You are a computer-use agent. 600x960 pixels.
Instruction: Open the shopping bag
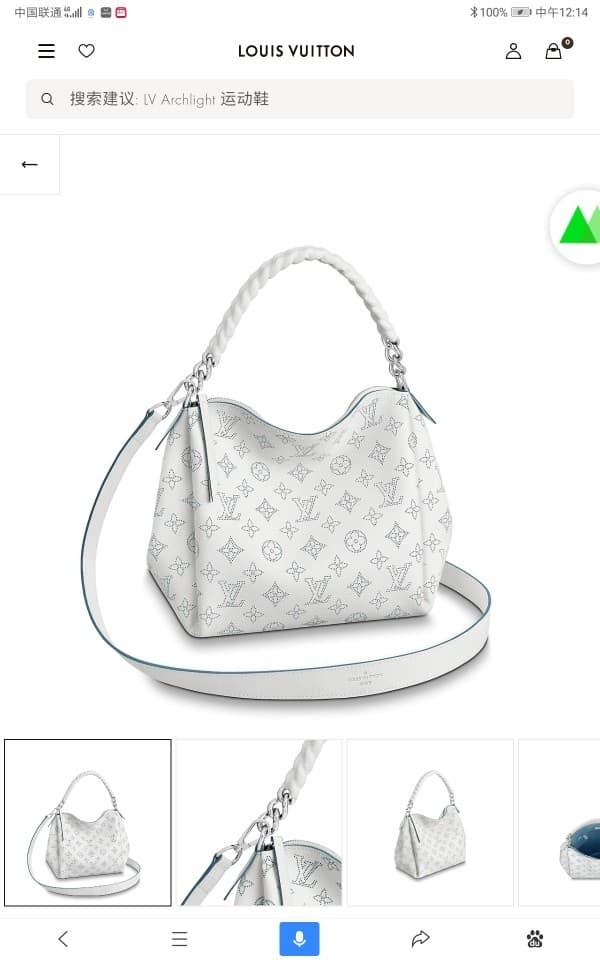click(x=554, y=51)
